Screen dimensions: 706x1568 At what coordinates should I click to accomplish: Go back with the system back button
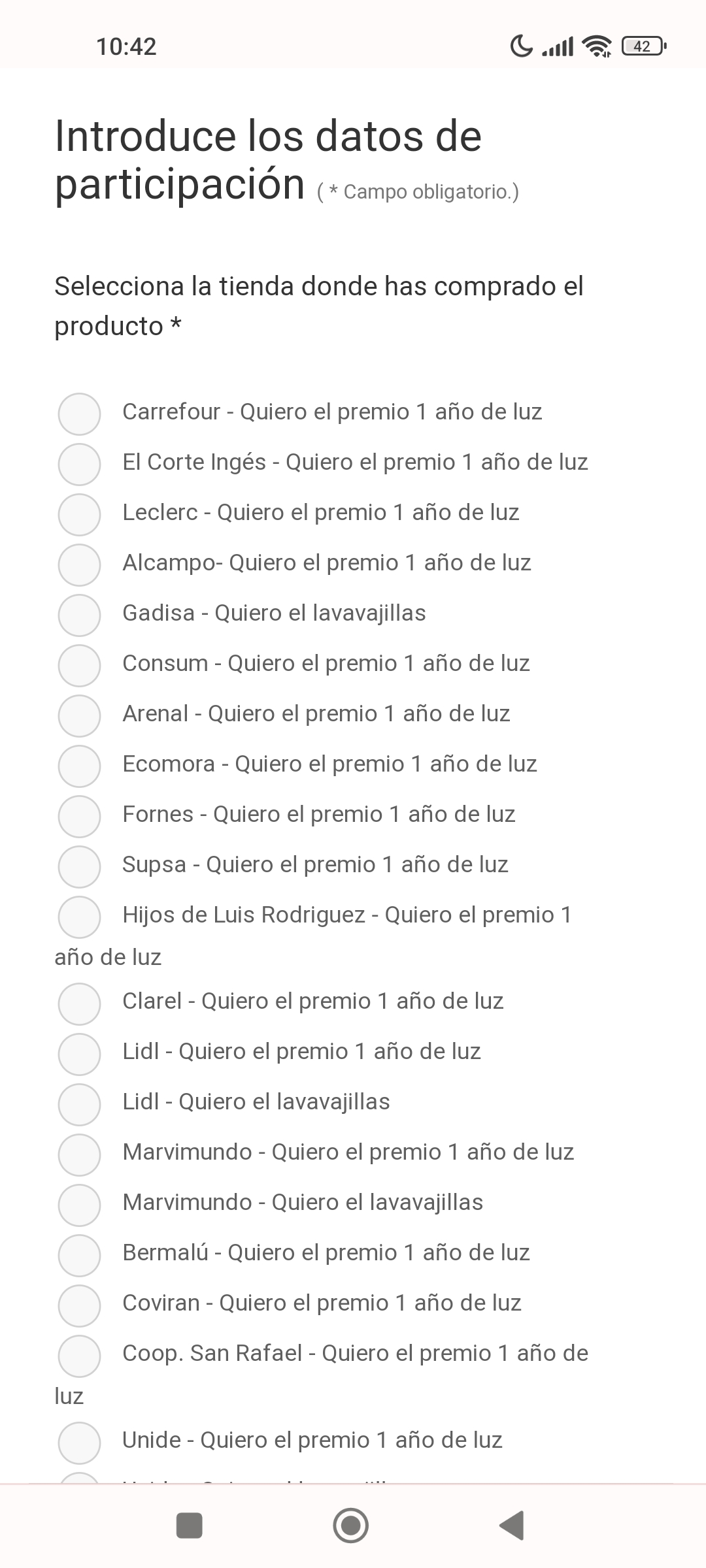click(512, 1526)
